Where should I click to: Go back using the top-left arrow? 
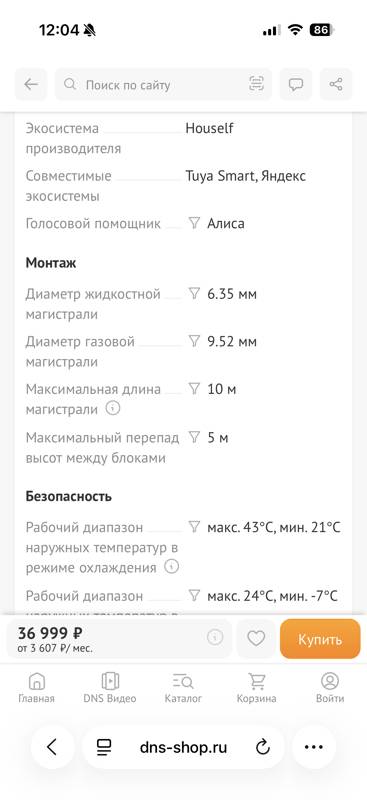point(31,84)
